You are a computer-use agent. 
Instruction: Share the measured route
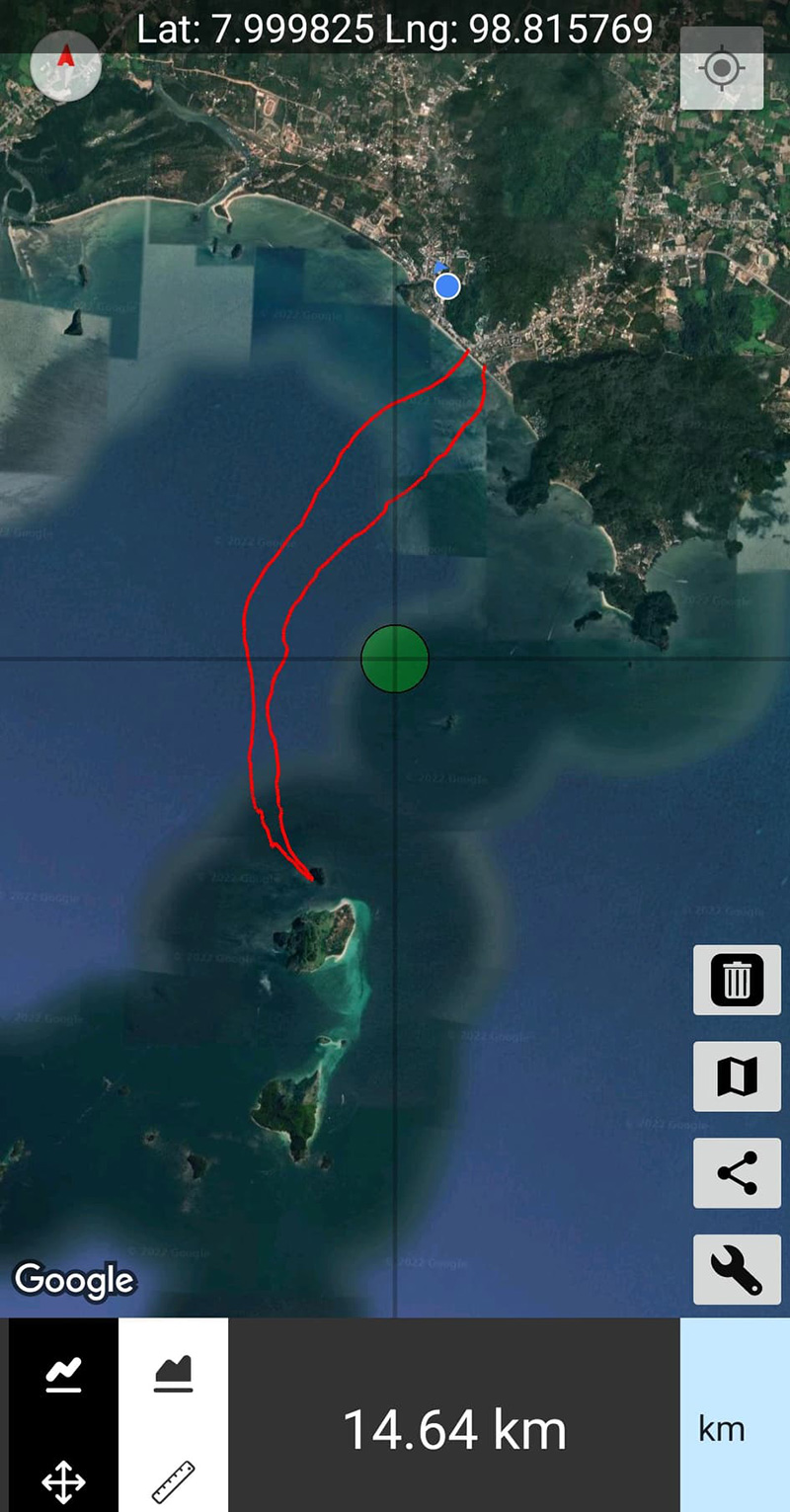(737, 1172)
